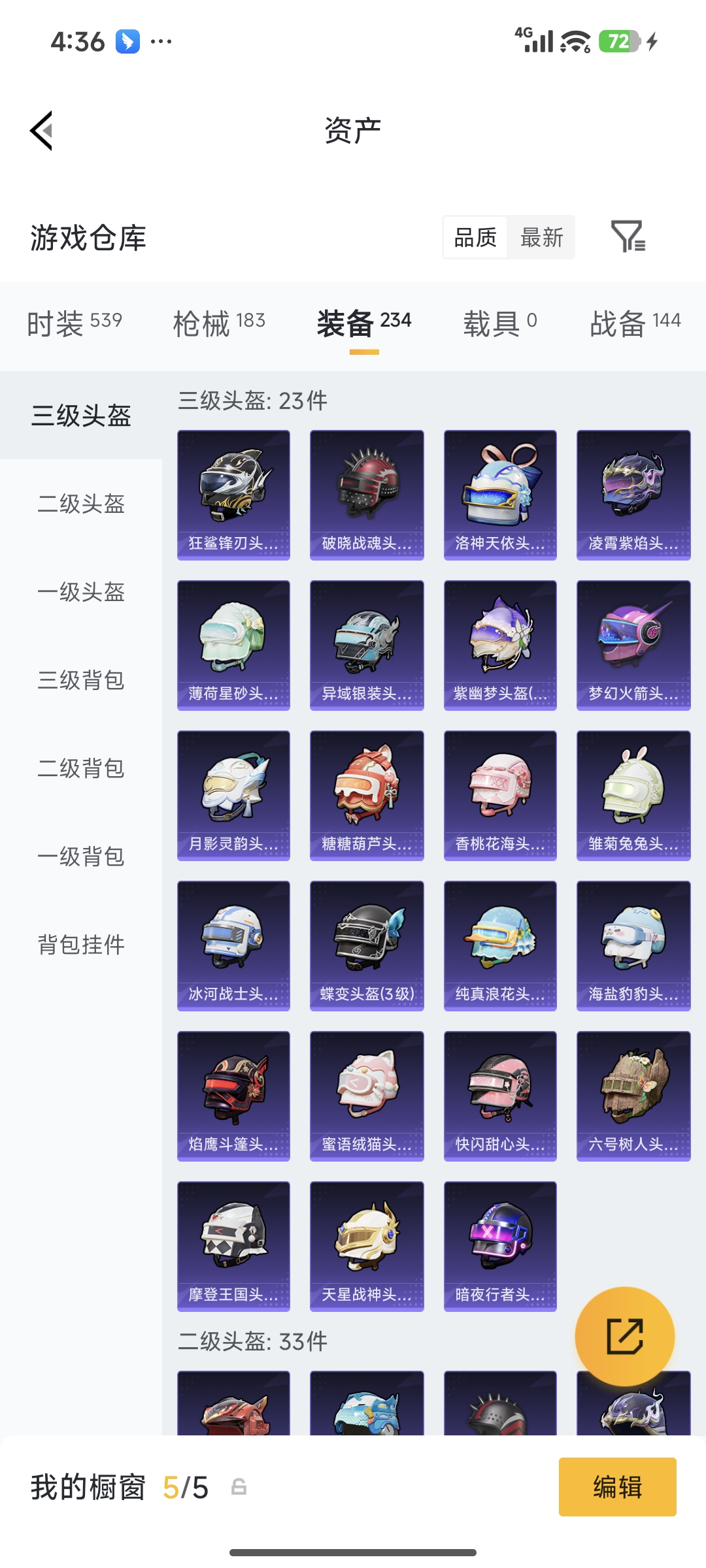This screenshot has height=1568, width=706.
Task: Switch to the 战备 tab
Action: pos(635,323)
